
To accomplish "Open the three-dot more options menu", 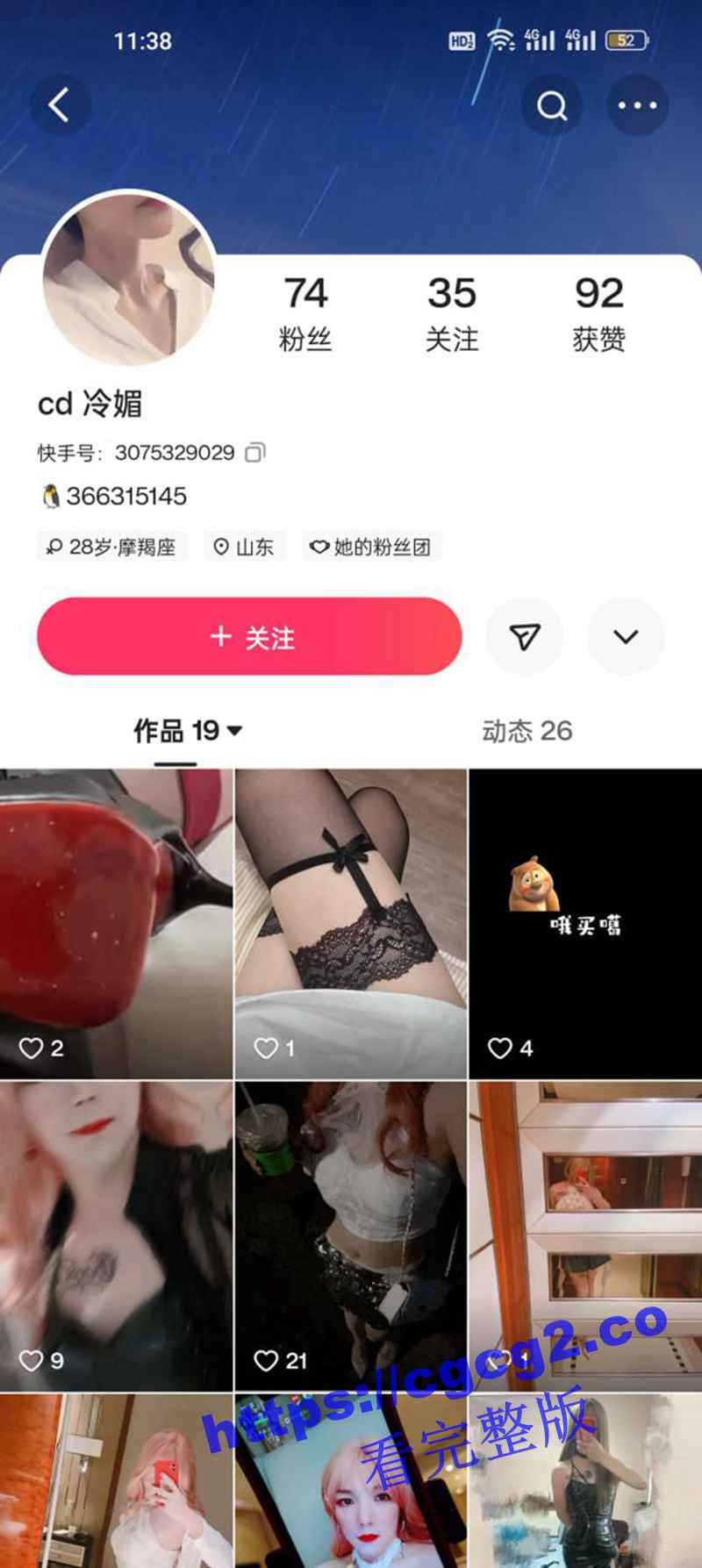I will tap(637, 106).
